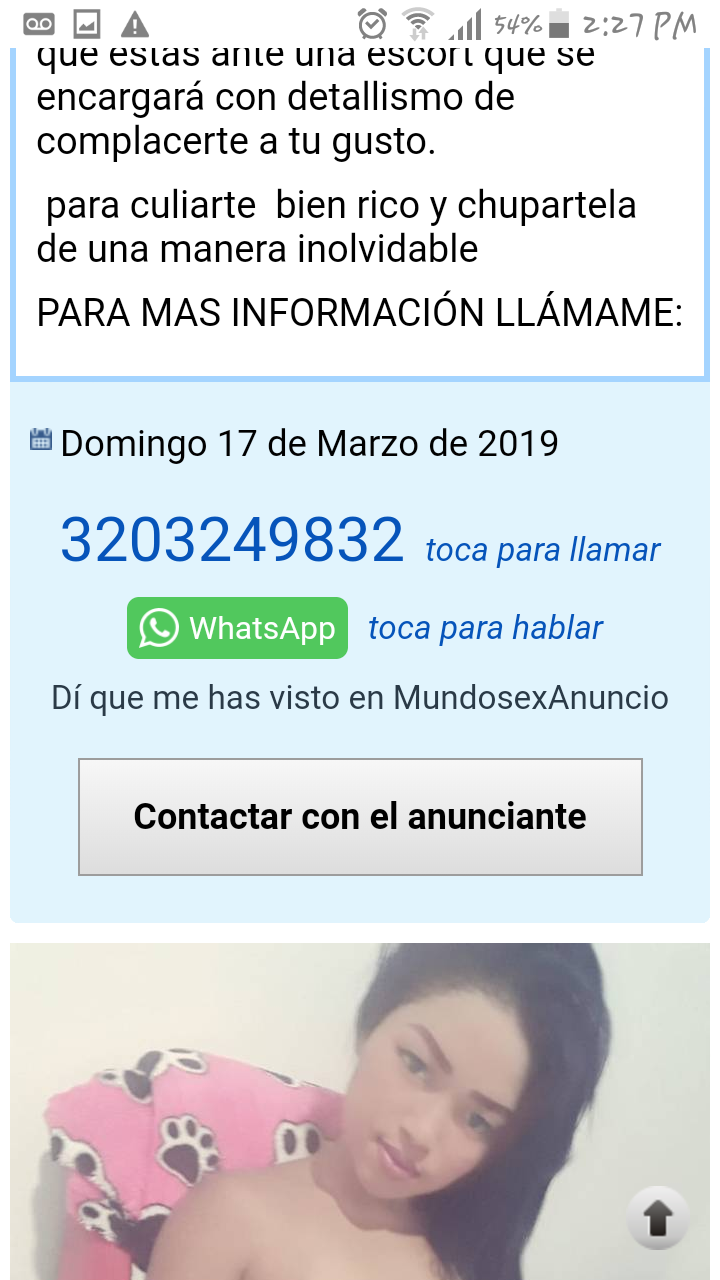This screenshot has height=1280, width=720.
Task: Open the green WhatsApp button
Action: 237,628
